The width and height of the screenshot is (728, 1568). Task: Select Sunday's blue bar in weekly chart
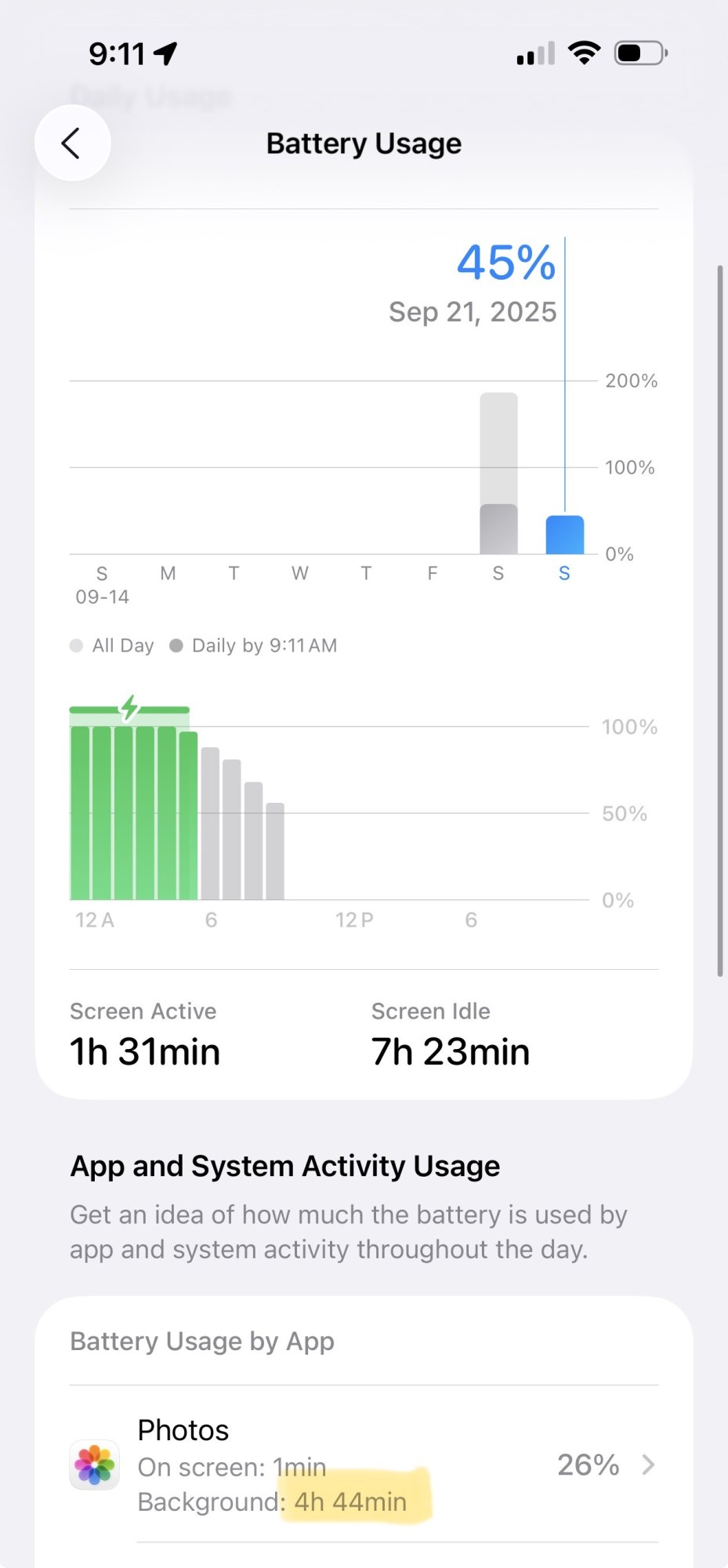pyautogui.click(x=564, y=535)
